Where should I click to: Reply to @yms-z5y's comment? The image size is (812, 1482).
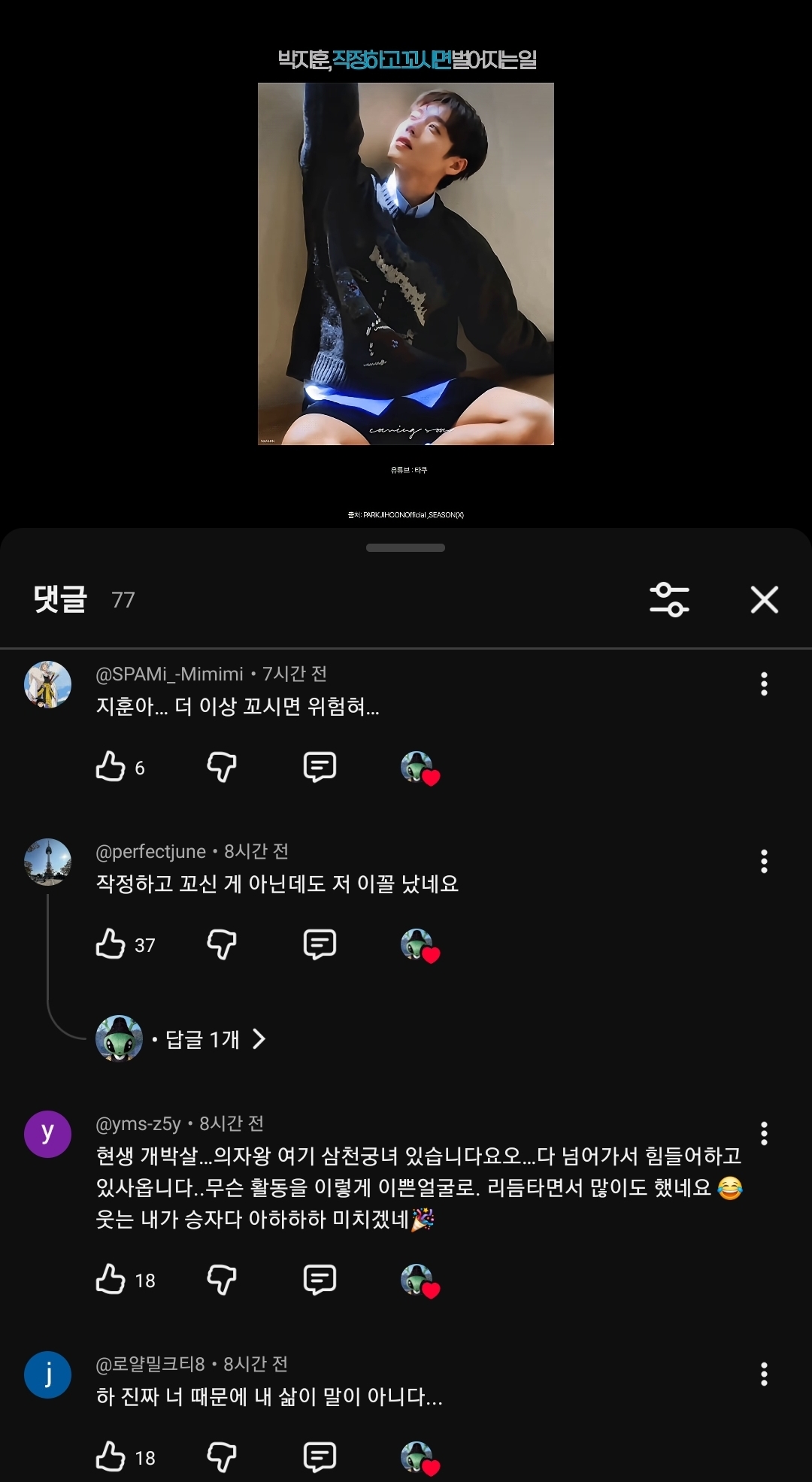(320, 1279)
